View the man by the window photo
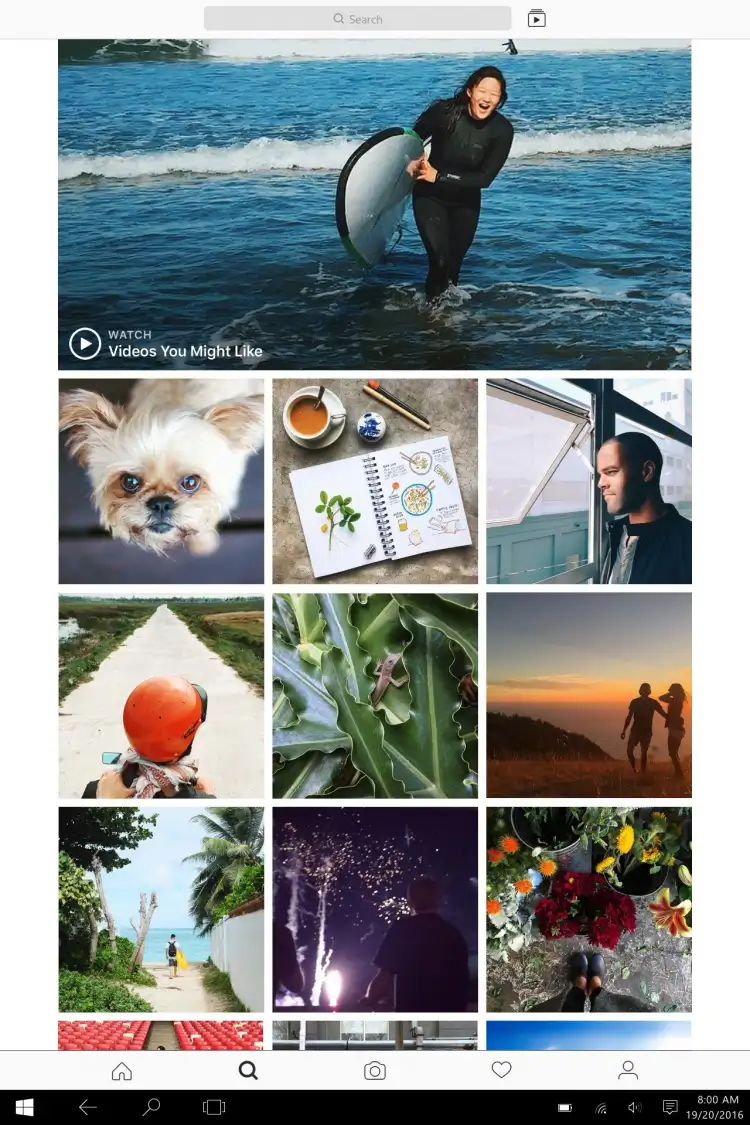This screenshot has height=1125, width=750. 589,481
